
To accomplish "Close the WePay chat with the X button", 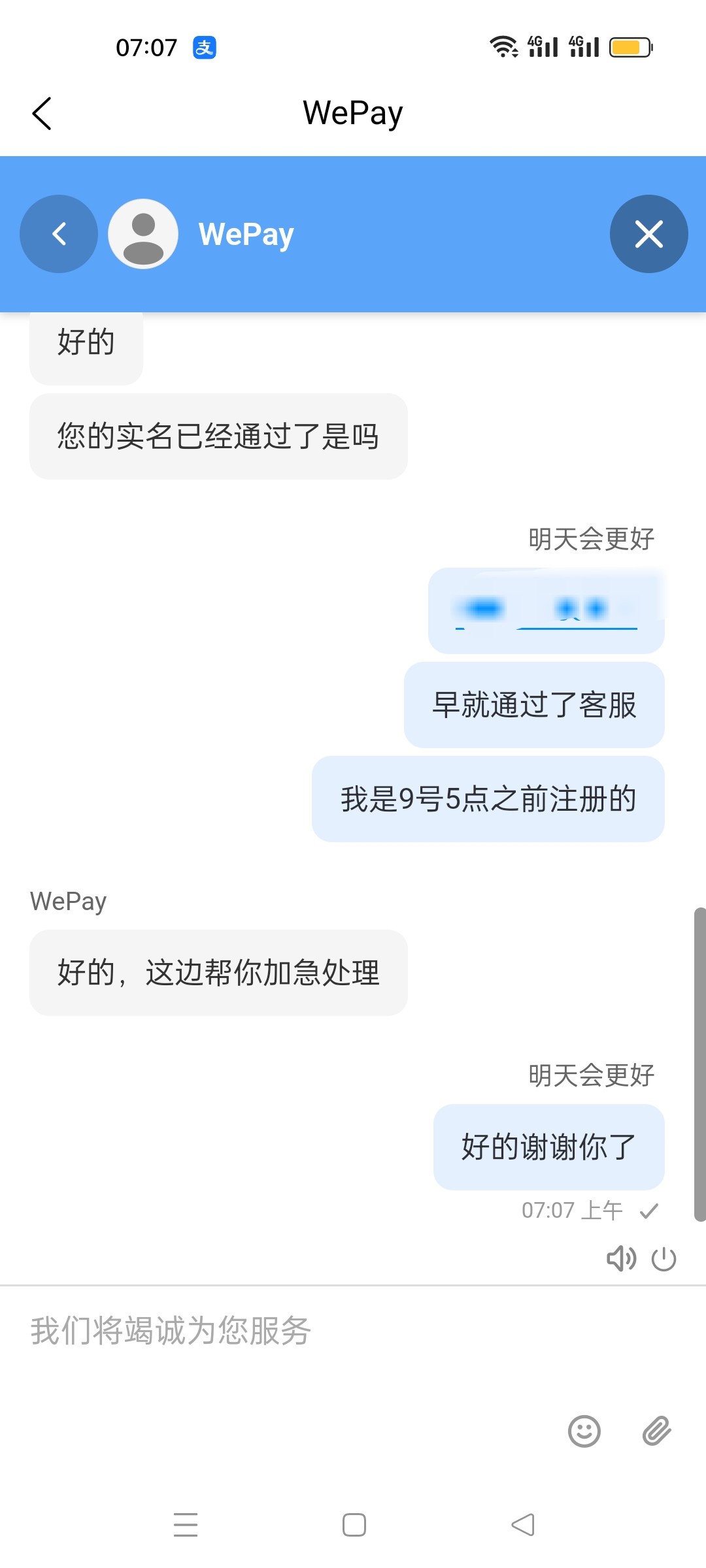I will [648, 234].
